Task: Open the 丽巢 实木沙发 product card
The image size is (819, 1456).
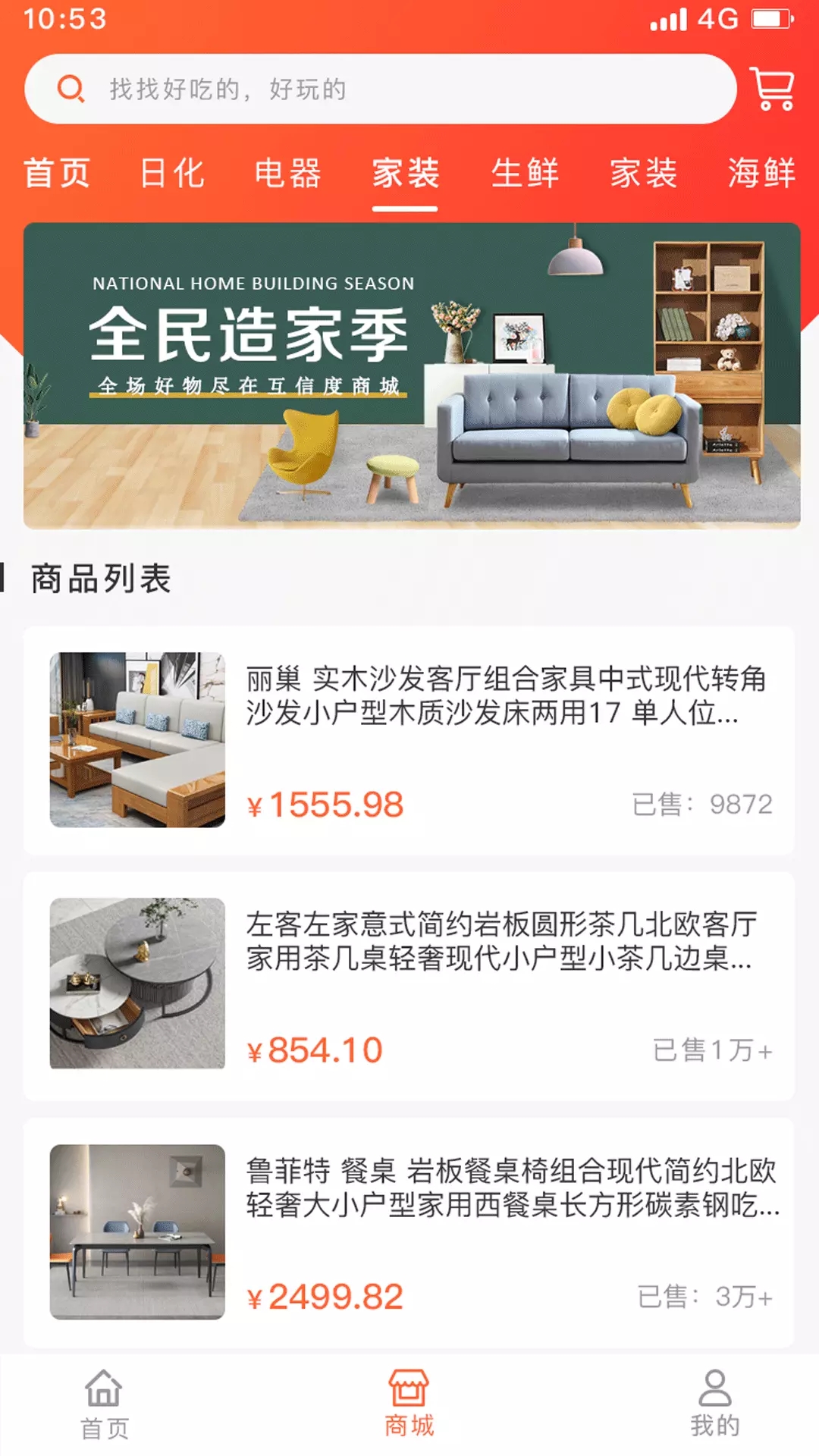Action: click(409, 740)
